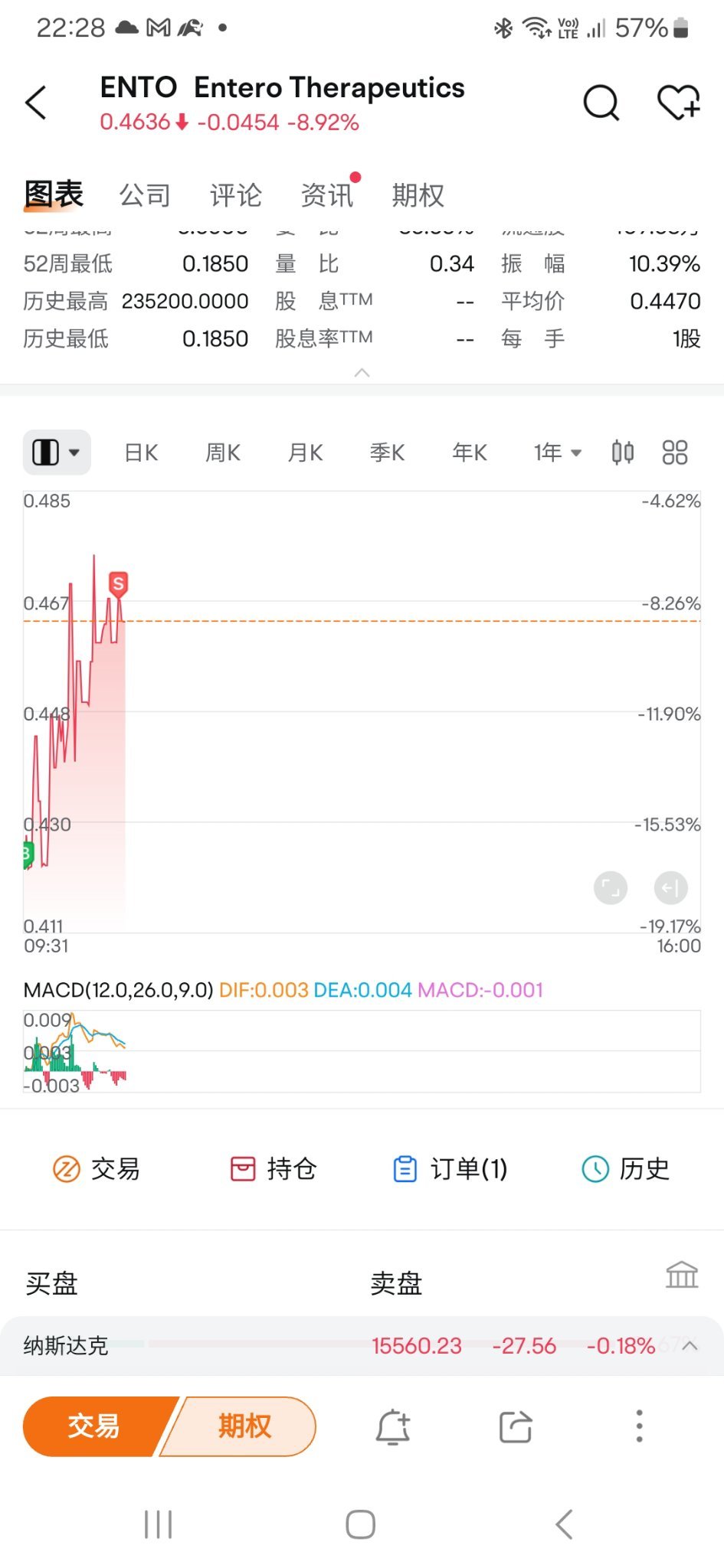Open 持仓 positions
724x1568 pixels.
(274, 1169)
